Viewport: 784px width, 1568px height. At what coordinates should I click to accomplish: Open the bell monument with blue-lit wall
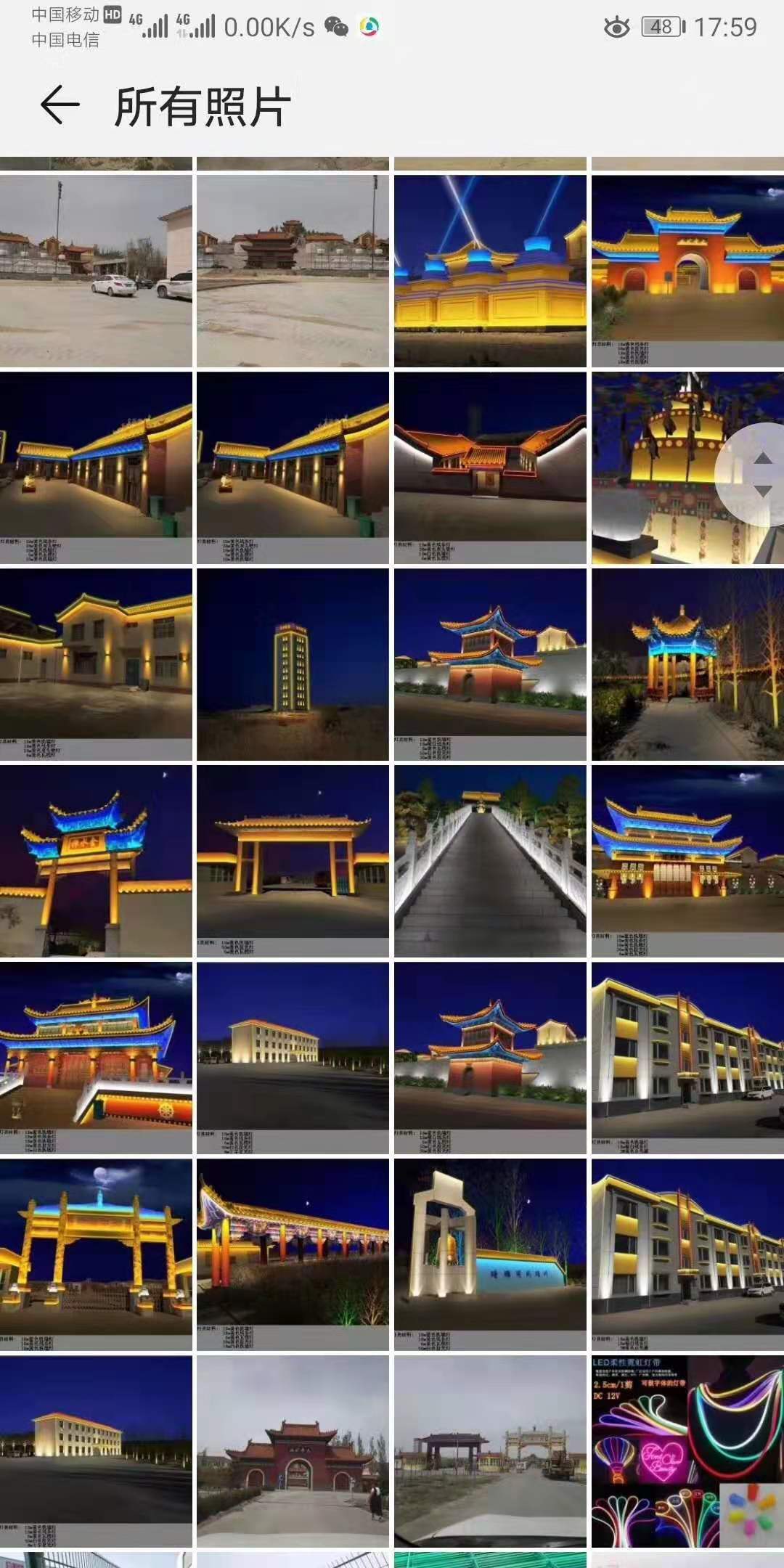(x=490, y=1254)
